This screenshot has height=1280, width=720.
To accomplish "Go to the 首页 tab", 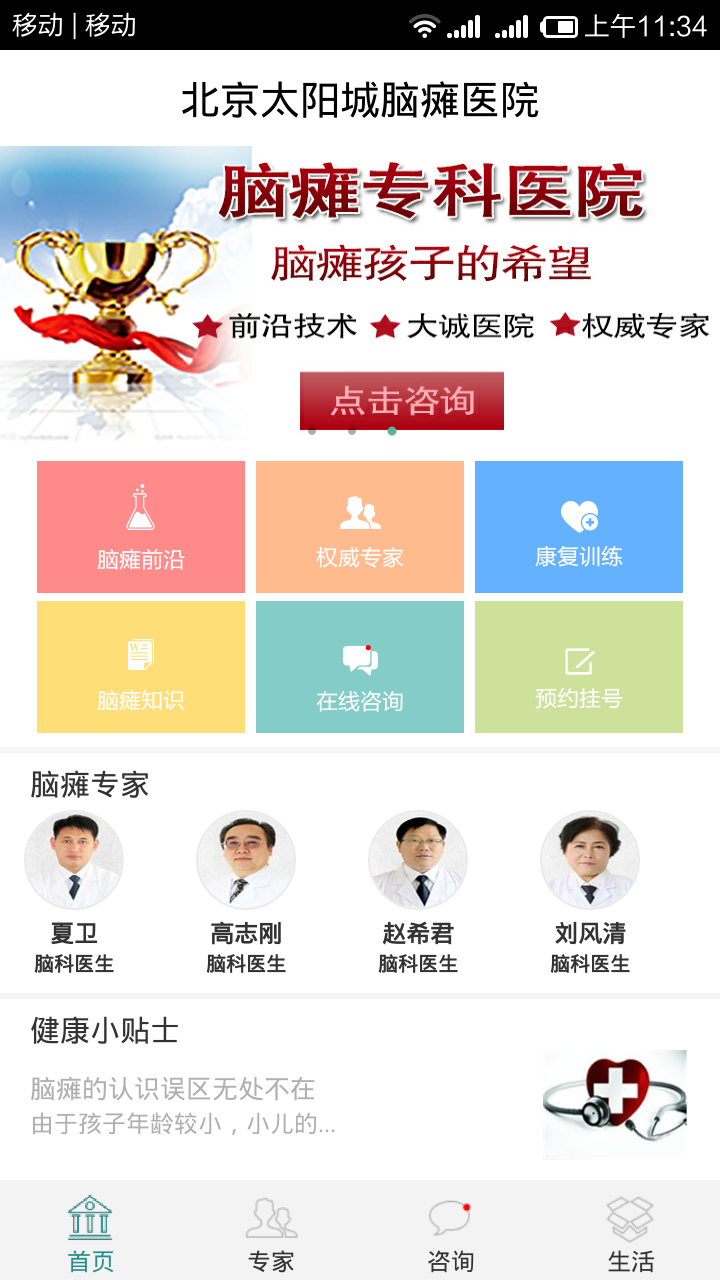I will (x=90, y=1232).
